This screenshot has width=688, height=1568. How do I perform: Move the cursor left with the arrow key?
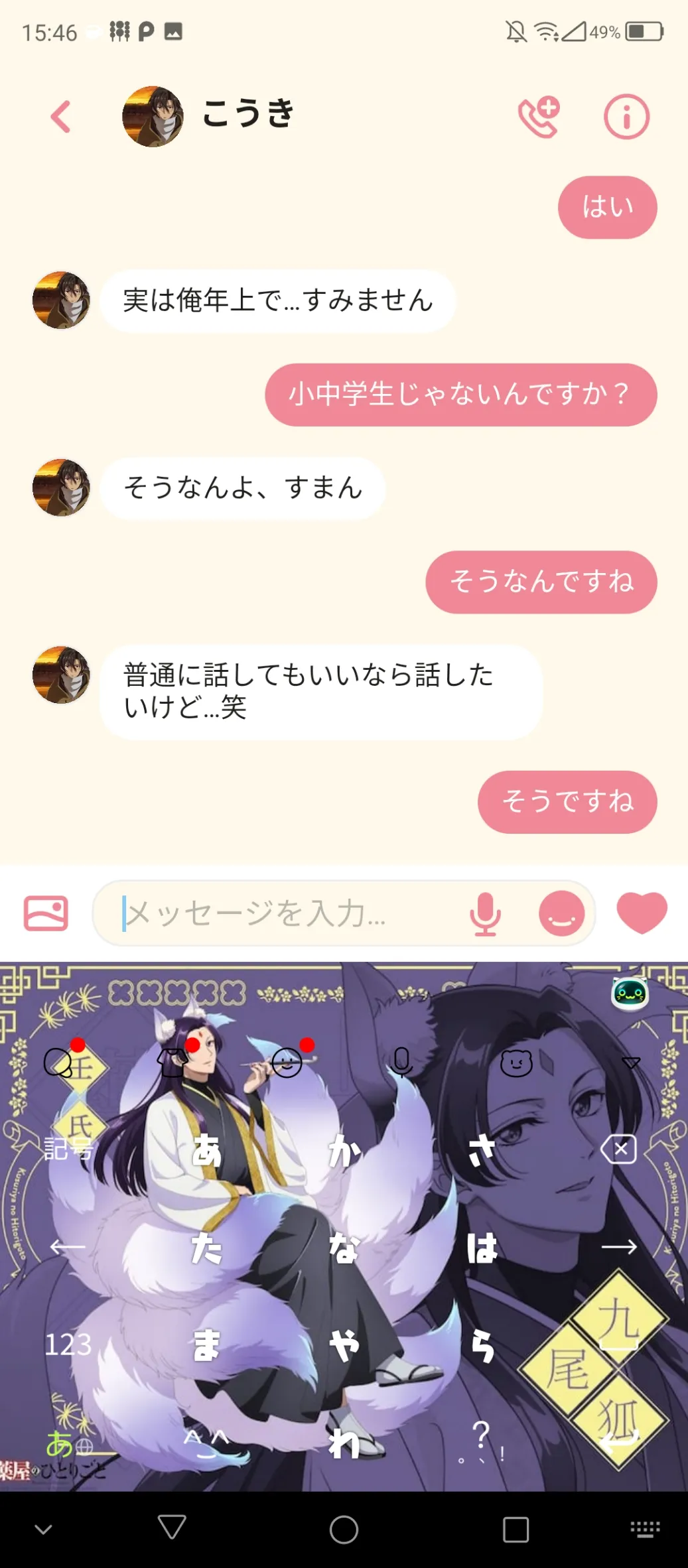pos(68,1247)
